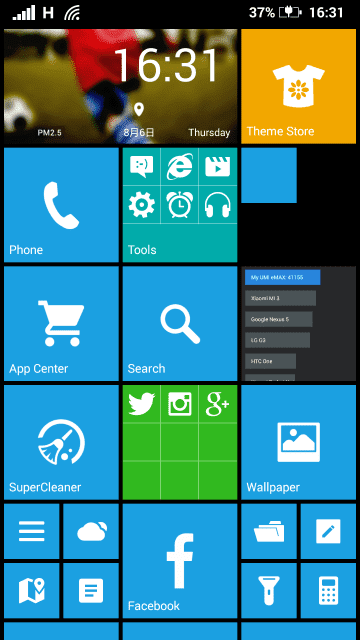The height and width of the screenshot is (640, 360).
Task: Tap the clock and weather widget
Action: (120, 86)
